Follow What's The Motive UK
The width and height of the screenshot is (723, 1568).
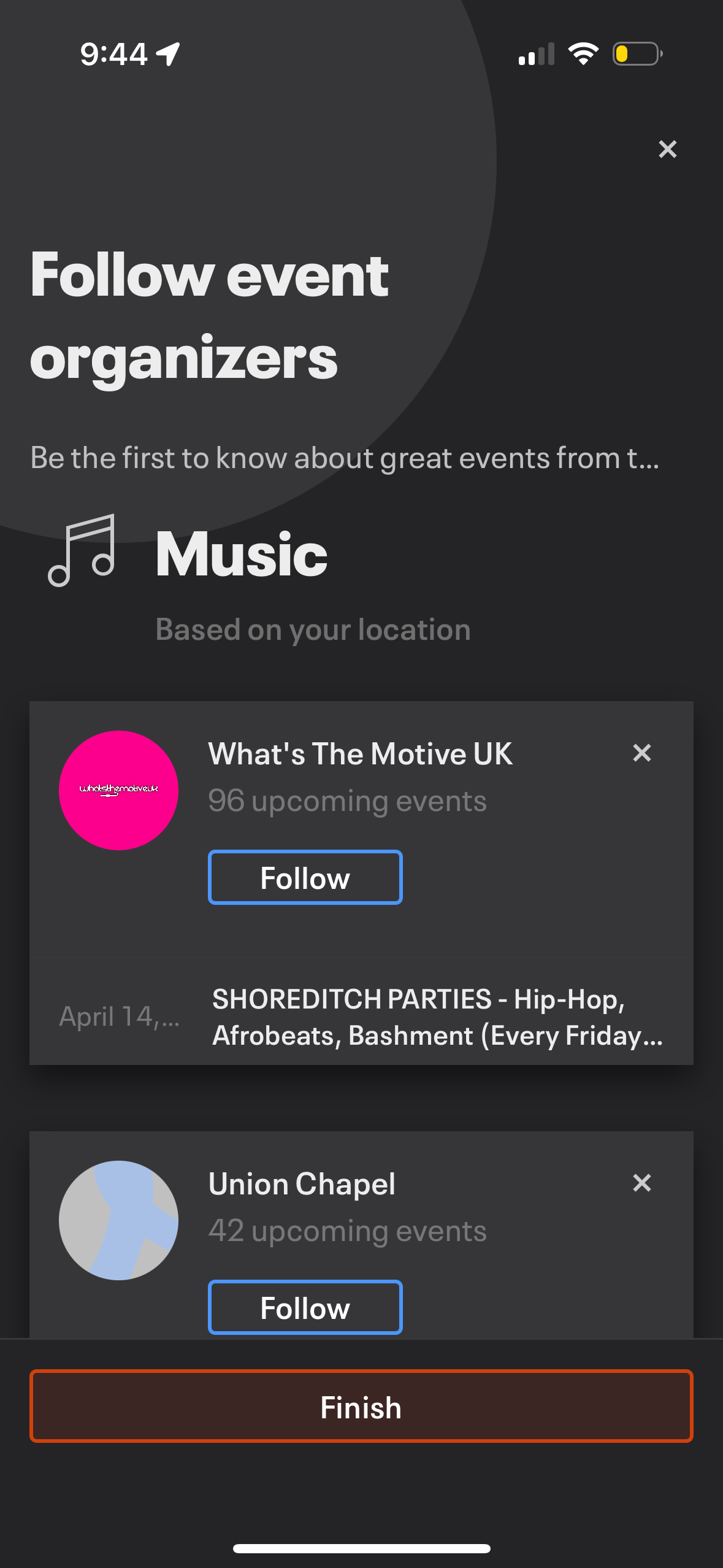tap(305, 877)
